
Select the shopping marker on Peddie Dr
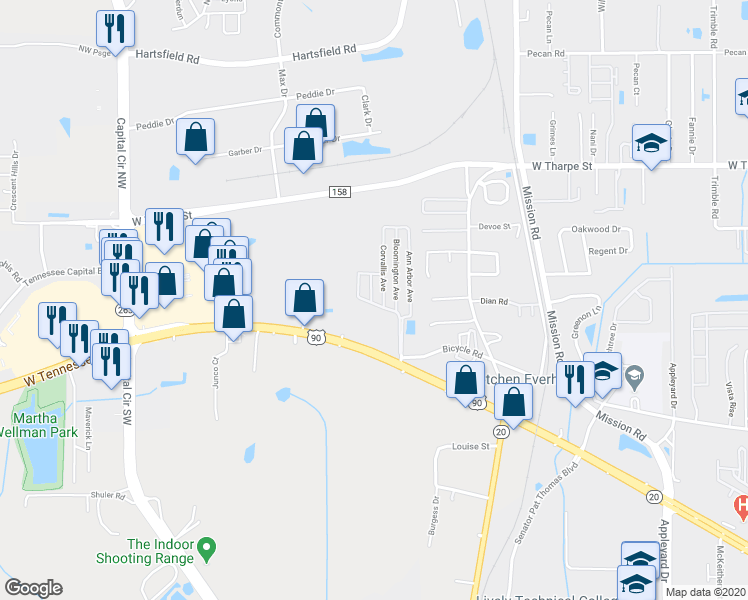click(196, 138)
